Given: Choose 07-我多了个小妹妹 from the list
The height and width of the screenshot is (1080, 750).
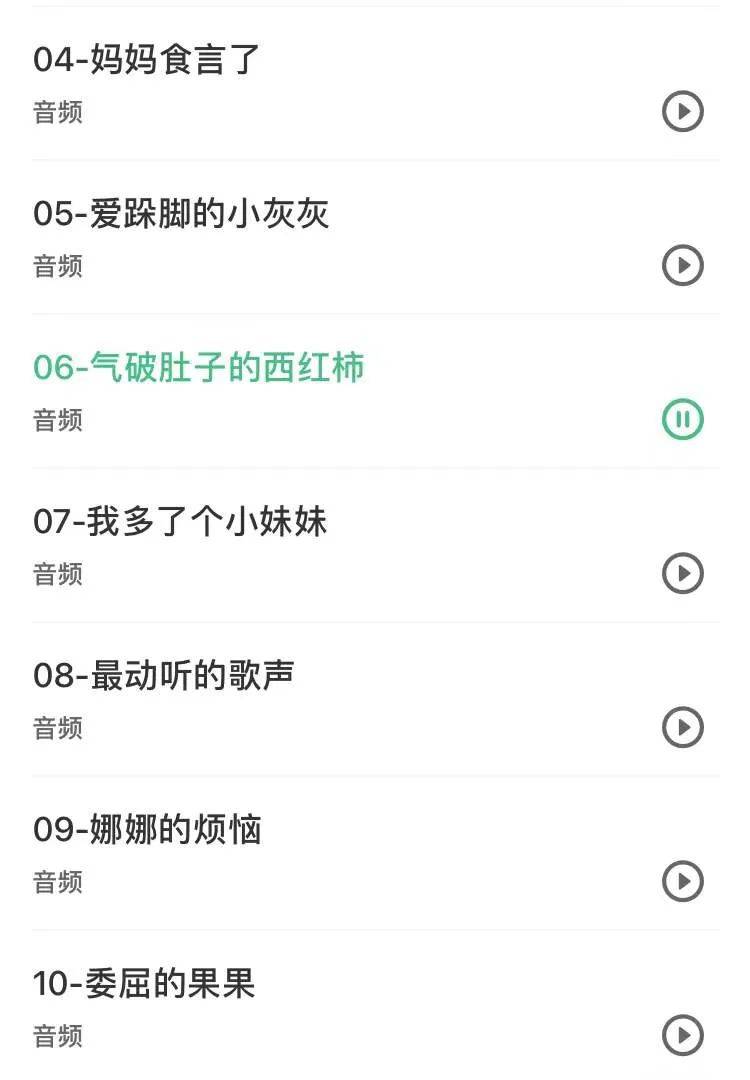Looking at the screenshot, I should click(x=181, y=522).
